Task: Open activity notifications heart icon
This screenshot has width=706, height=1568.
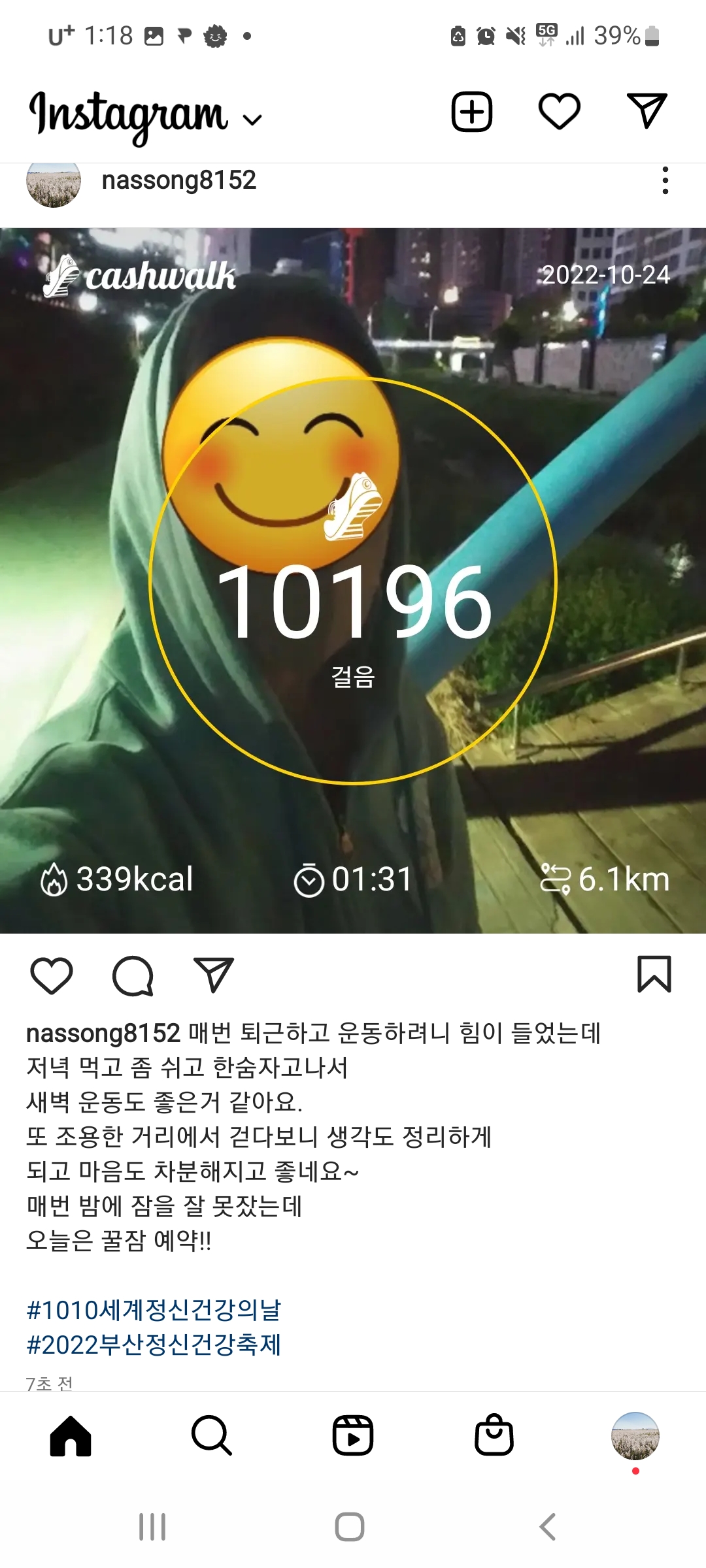Action: [559, 112]
